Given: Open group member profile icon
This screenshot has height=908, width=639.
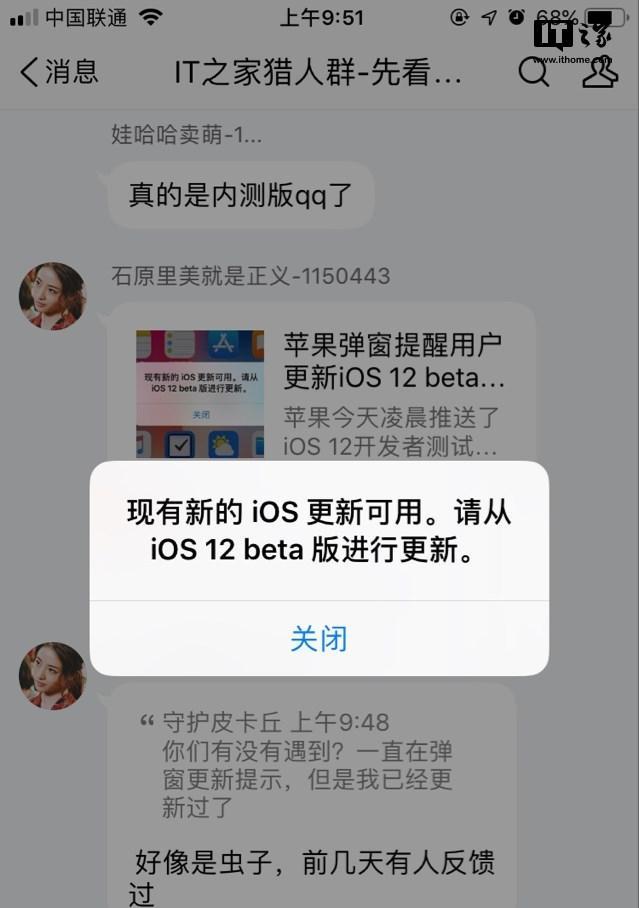Looking at the screenshot, I should click(599, 72).
